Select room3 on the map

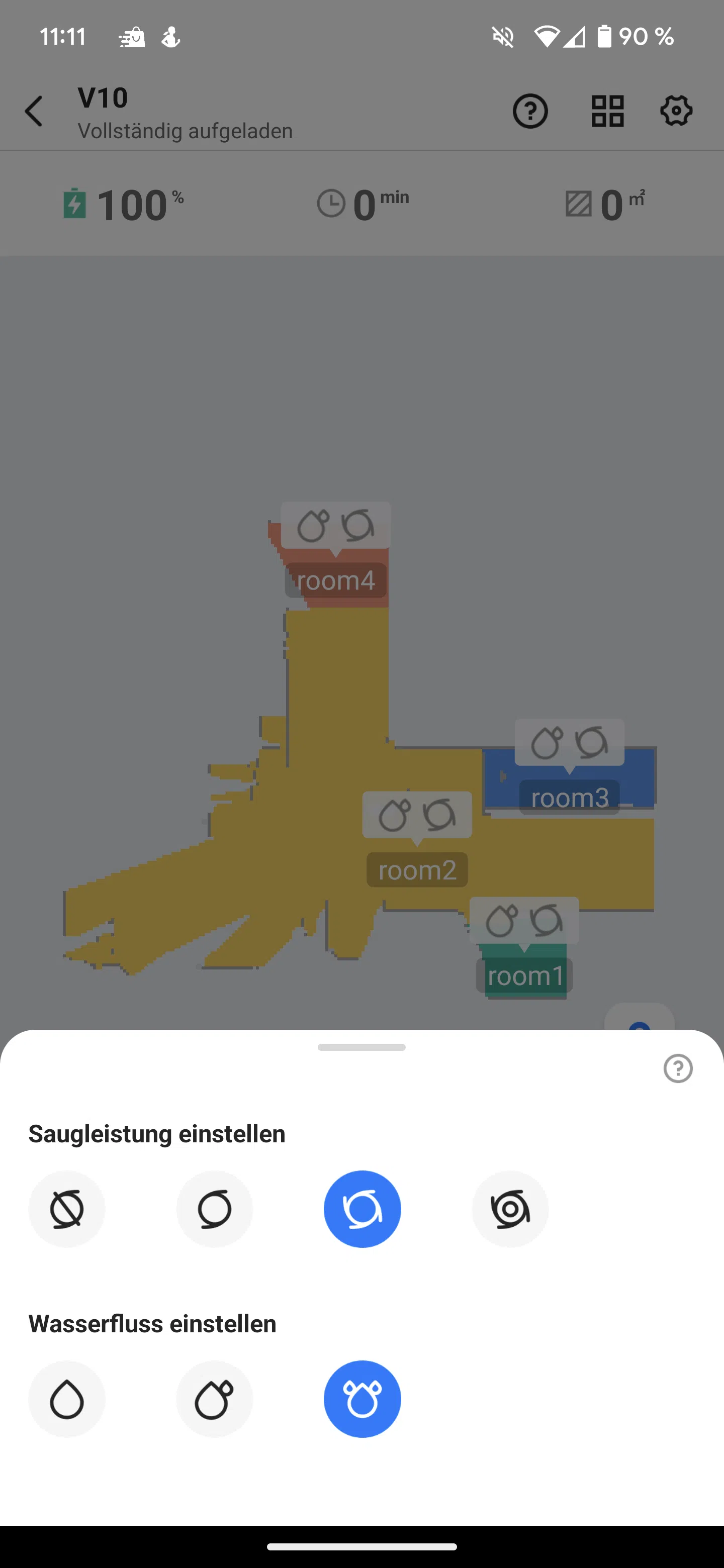(x=569, y=798)
